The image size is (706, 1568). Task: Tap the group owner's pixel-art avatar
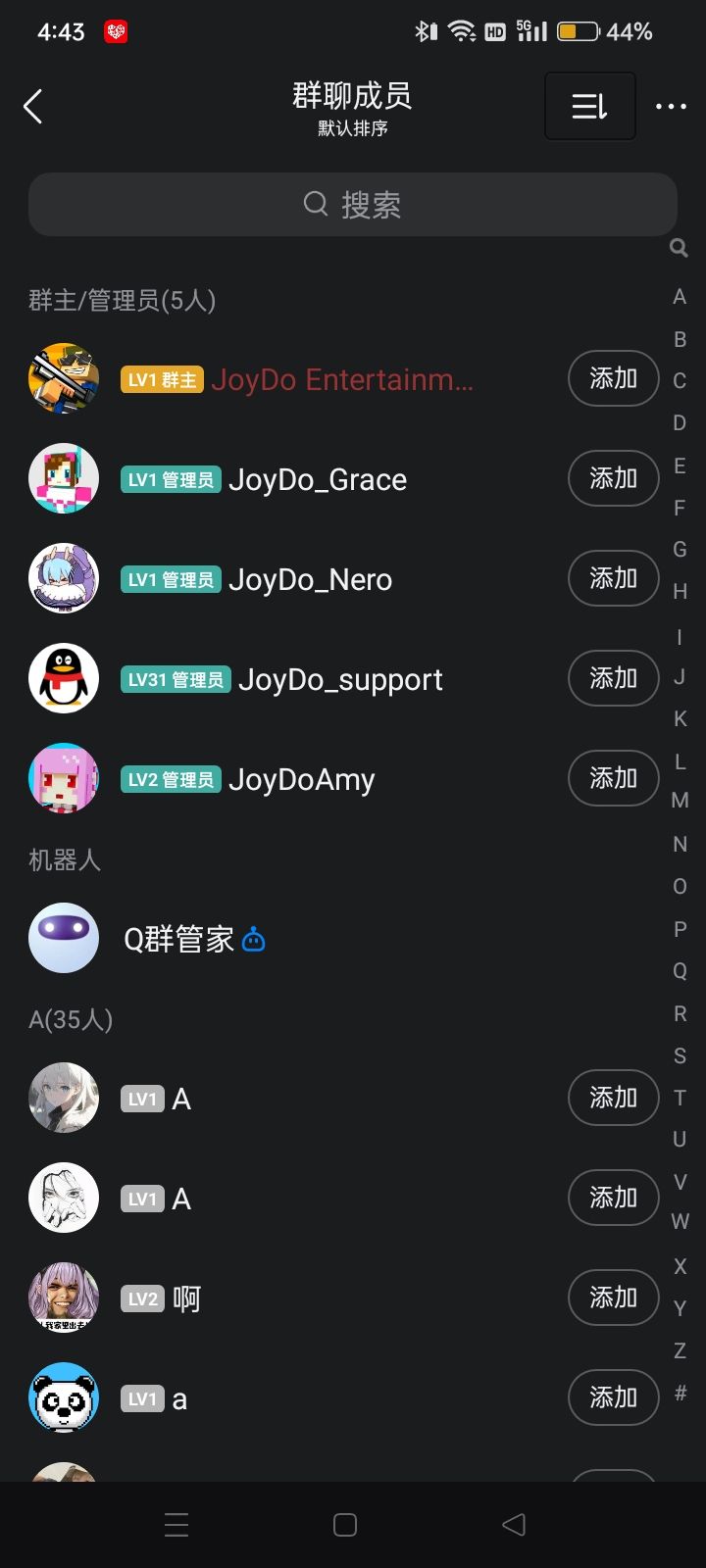(63, 378)
